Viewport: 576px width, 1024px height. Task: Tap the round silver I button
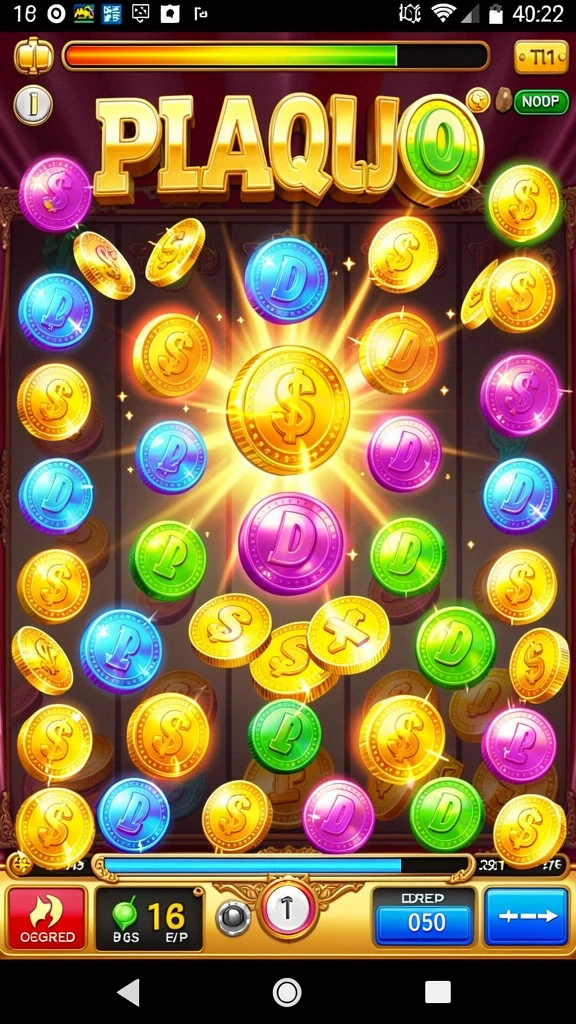[33, 104]
